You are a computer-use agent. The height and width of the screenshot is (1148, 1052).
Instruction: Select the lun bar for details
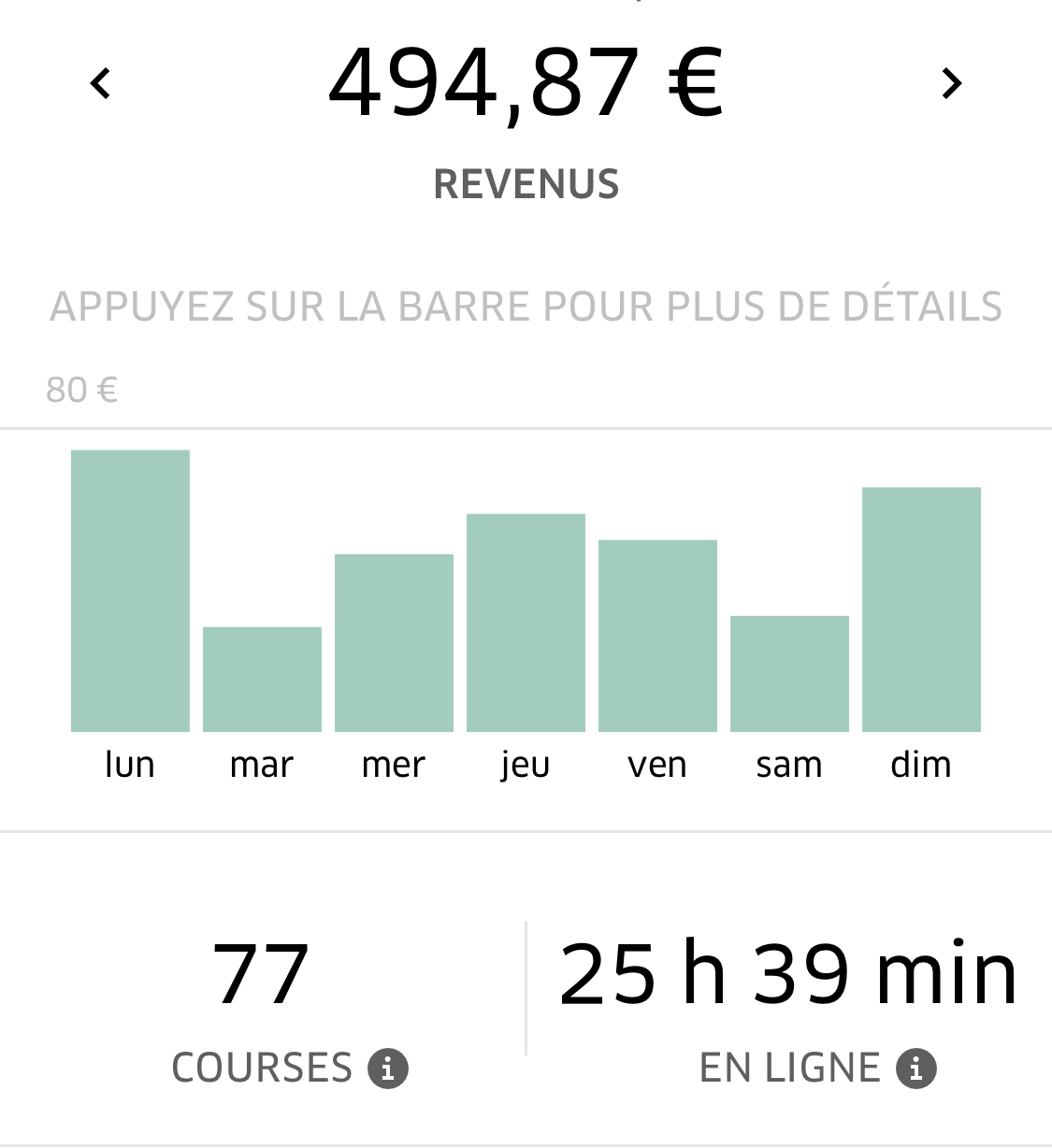tap(130, 591)
